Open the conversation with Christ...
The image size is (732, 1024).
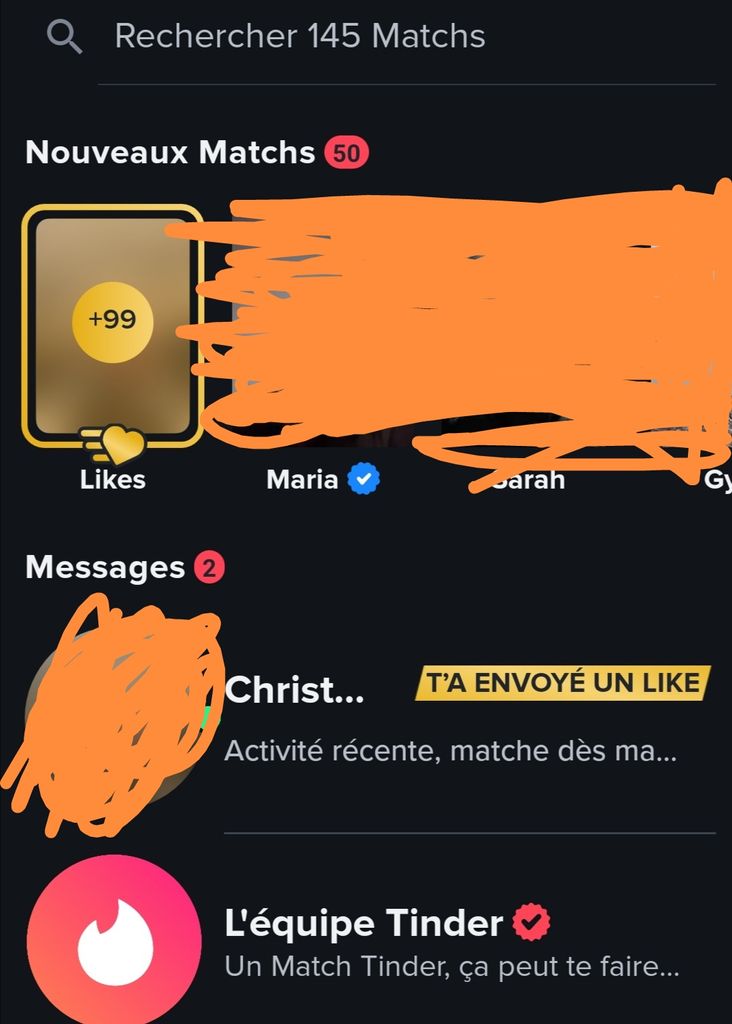click(366, 717)
